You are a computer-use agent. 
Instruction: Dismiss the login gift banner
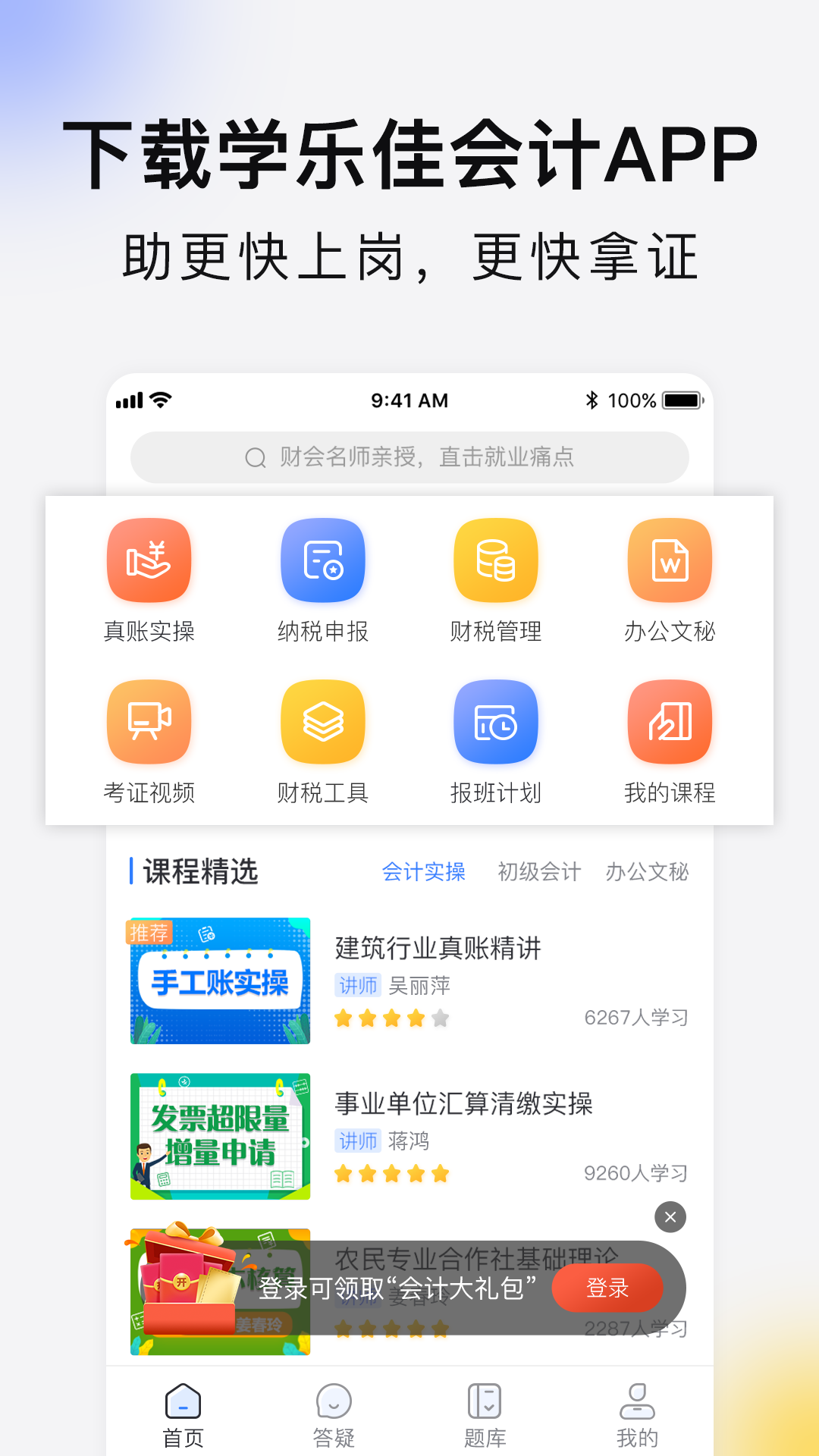point(669,1217)
